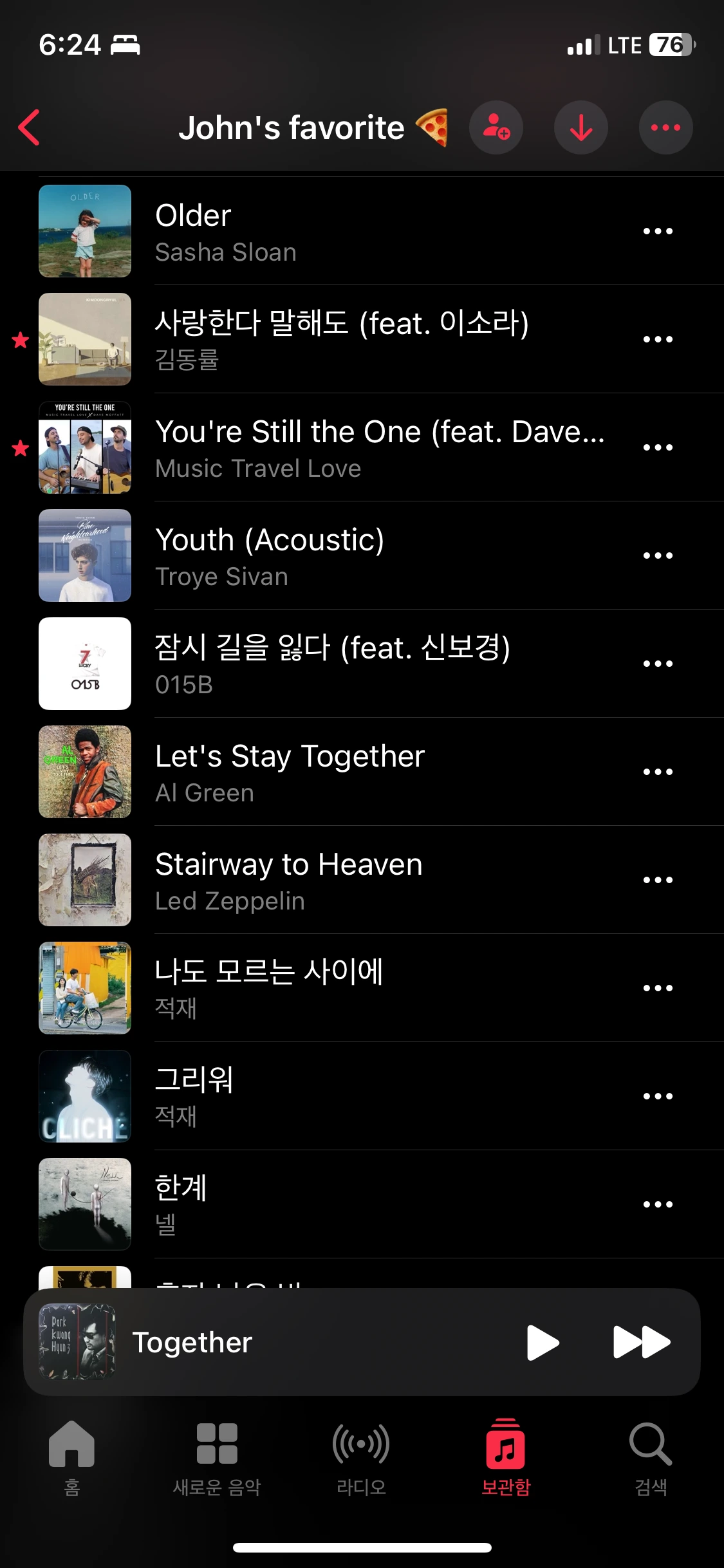This screenshot has height=1568, width=724.
Task: Open more options for Older
Action: [658, 232]
